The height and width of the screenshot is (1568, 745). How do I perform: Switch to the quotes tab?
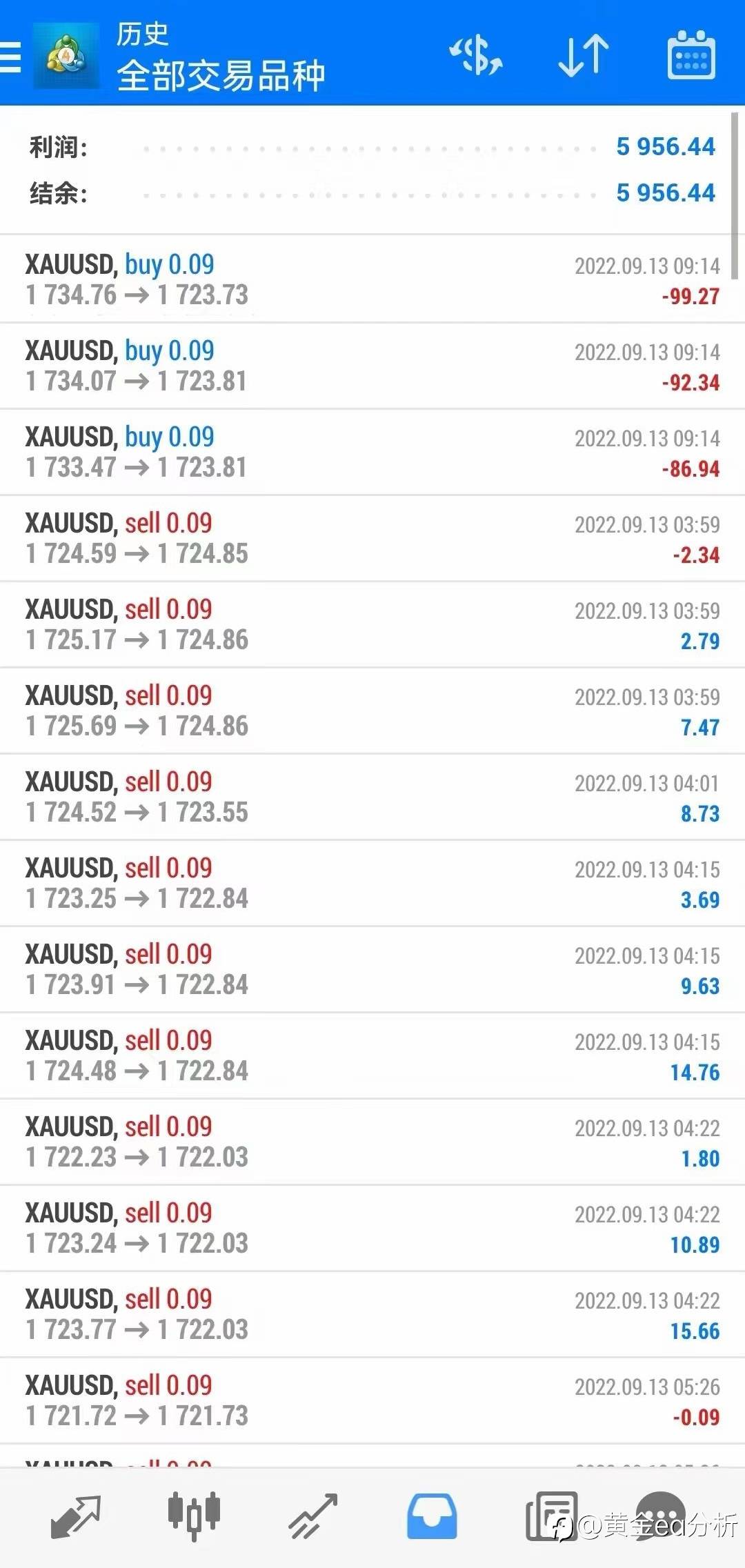point(76,1516)
